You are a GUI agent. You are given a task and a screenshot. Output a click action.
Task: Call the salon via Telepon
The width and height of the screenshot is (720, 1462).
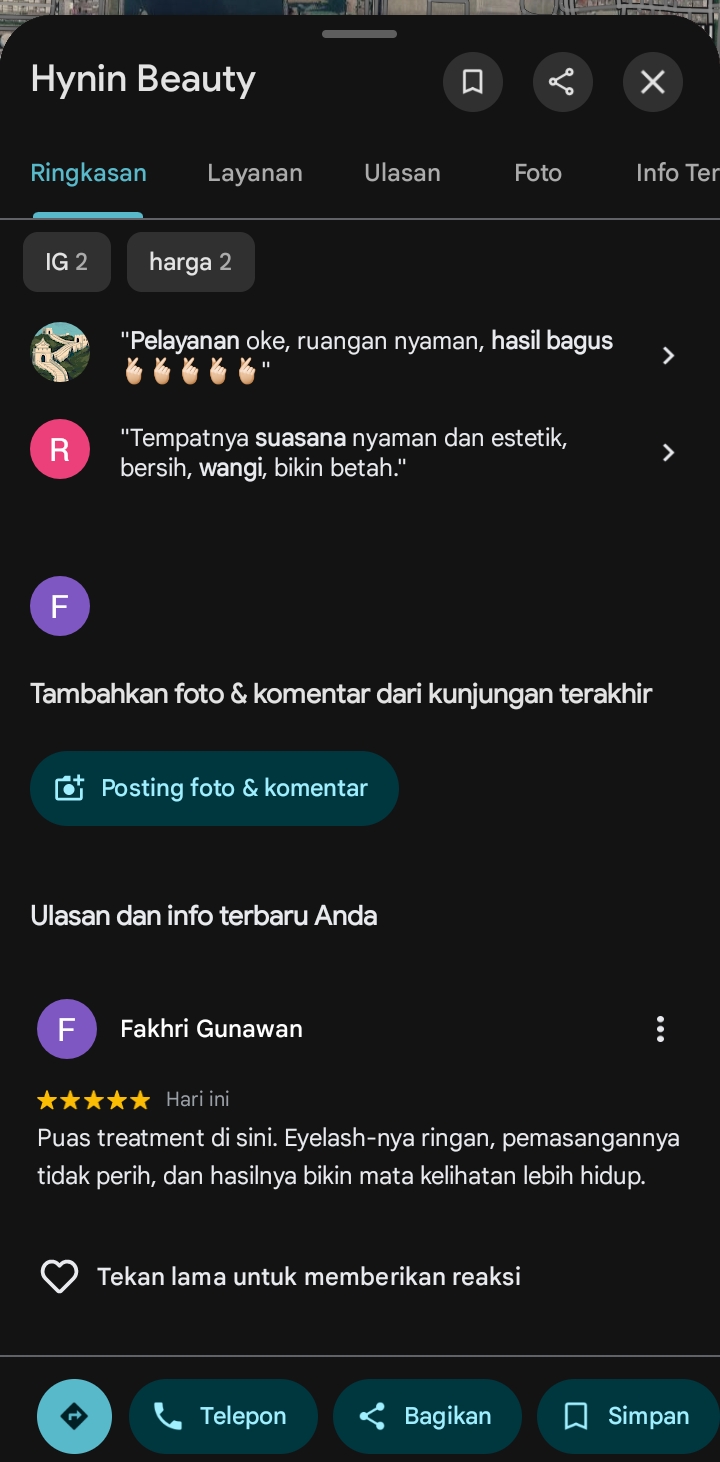pos(223,1416)
